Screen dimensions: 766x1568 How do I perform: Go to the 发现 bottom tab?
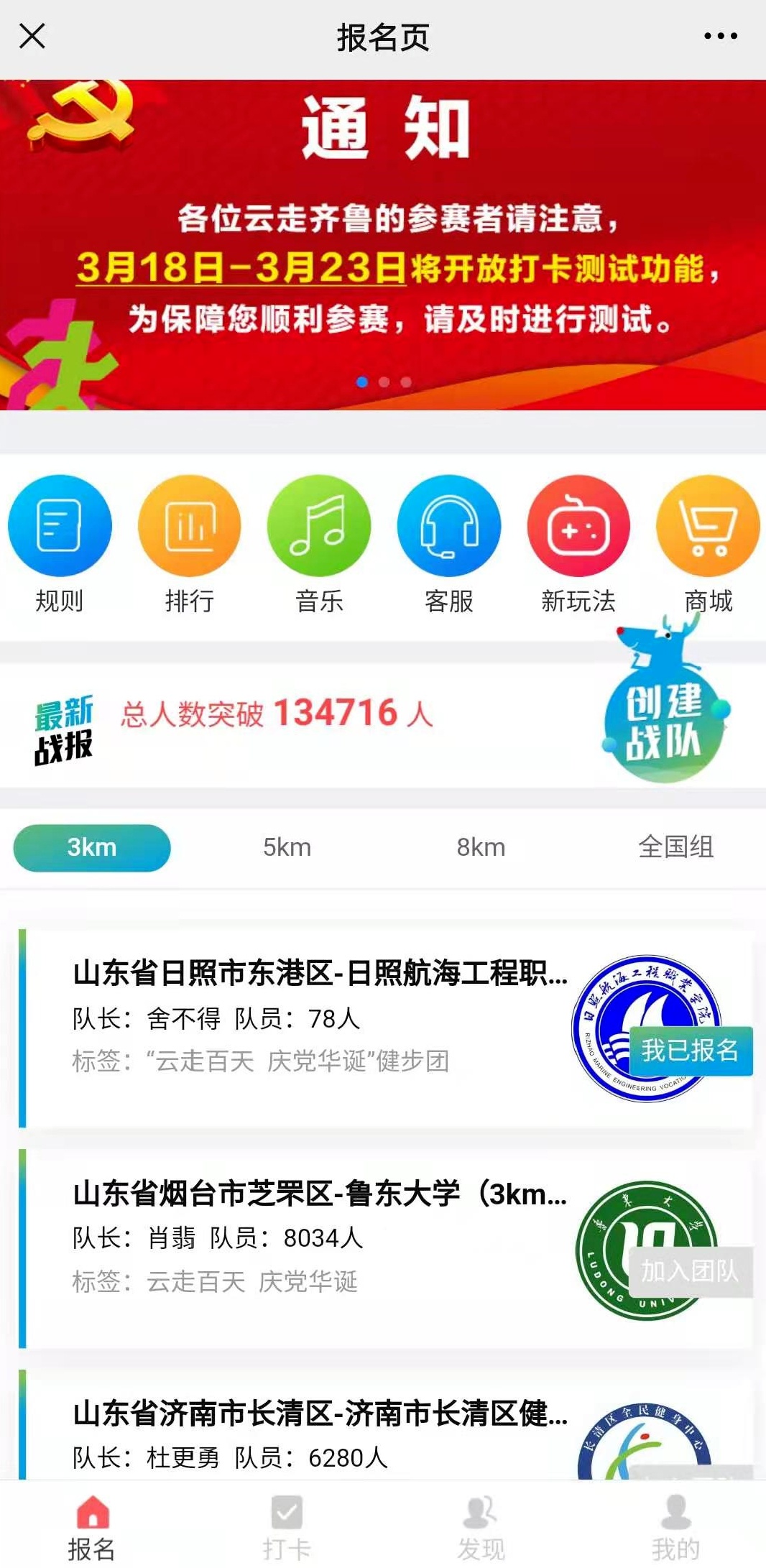tap(481, 1527)
